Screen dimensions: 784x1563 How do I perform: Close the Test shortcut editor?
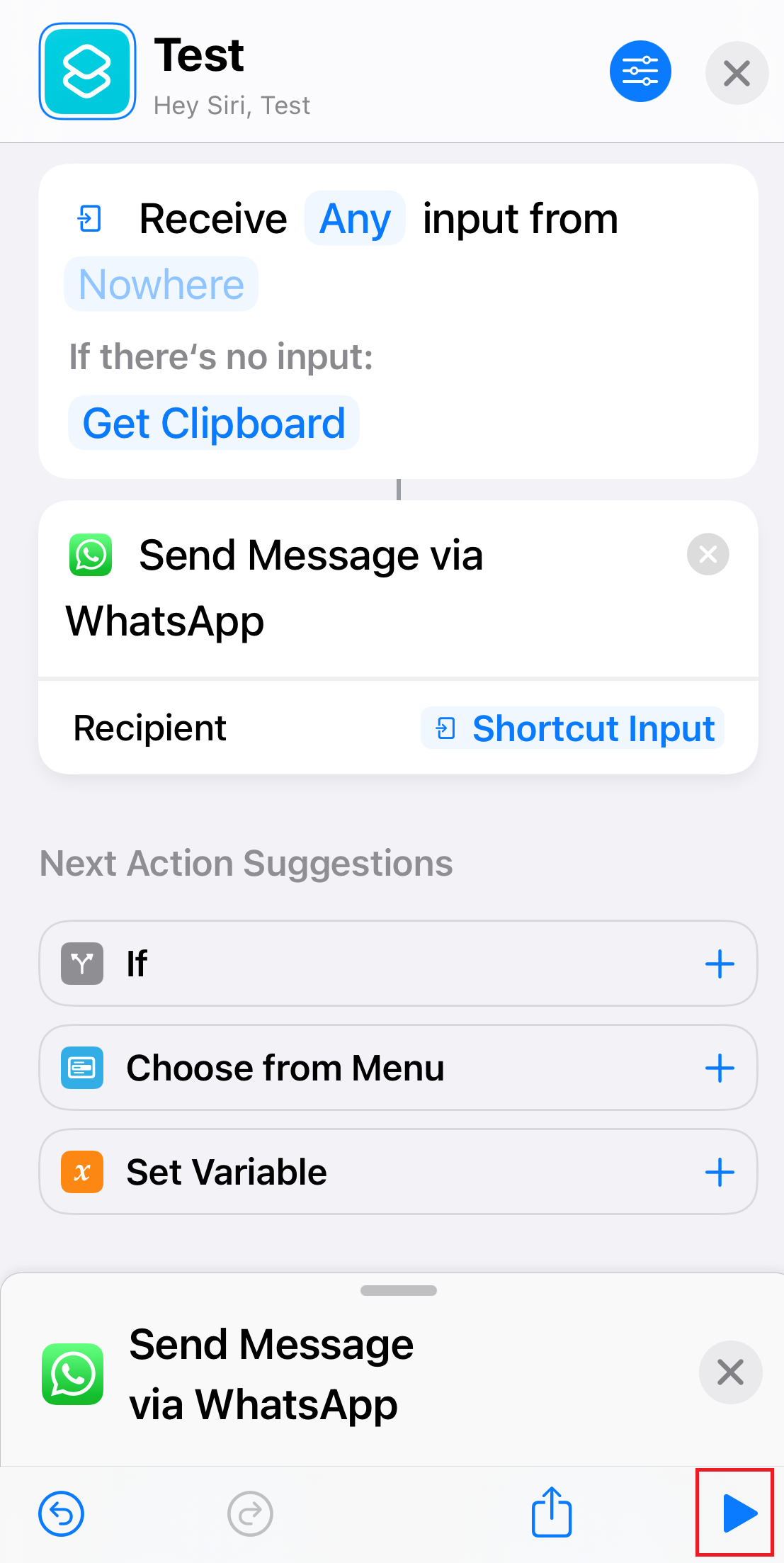coord(737,73)
